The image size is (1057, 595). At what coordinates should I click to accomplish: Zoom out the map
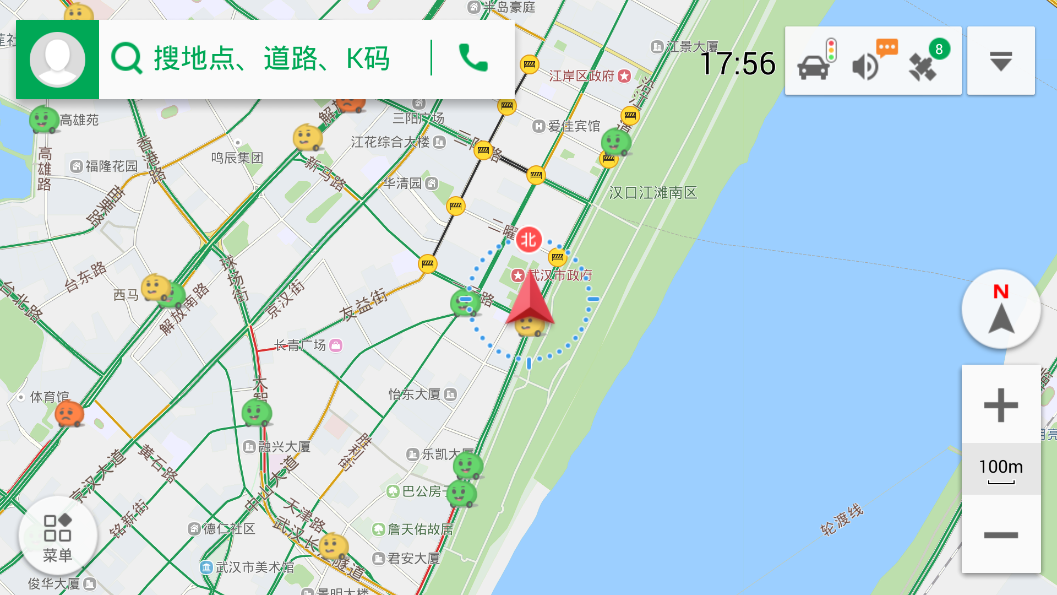tap(1000, 535)
